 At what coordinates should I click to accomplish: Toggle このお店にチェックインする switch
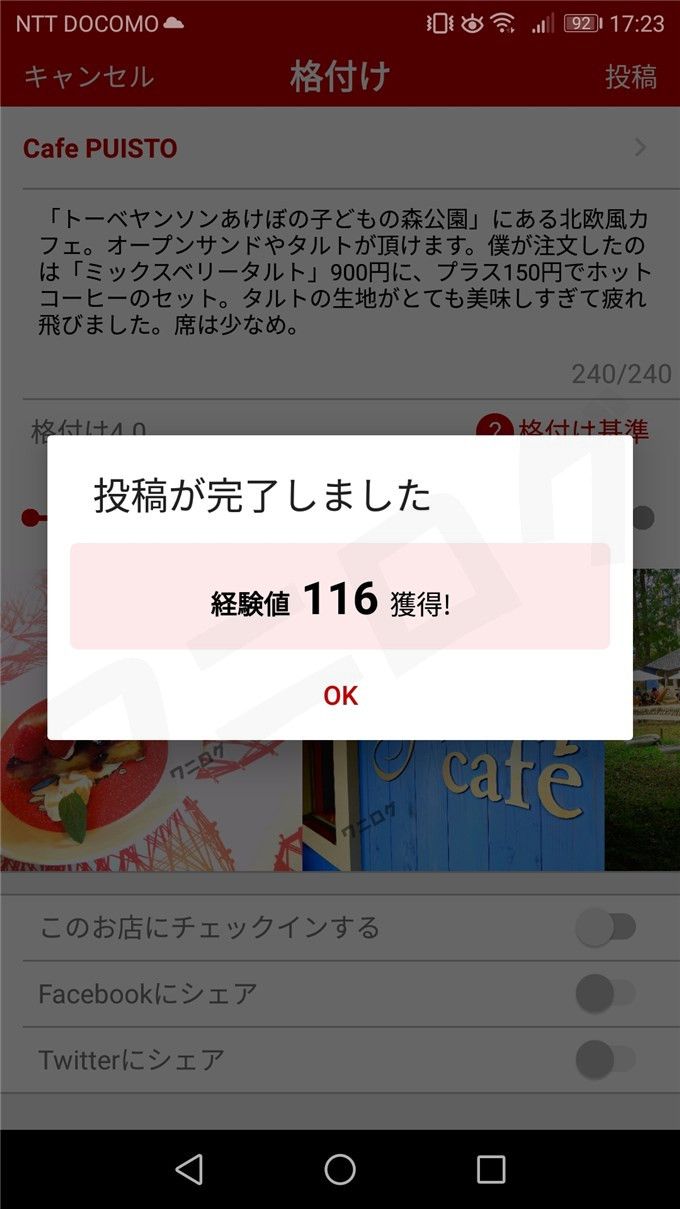tap(606, 928)
